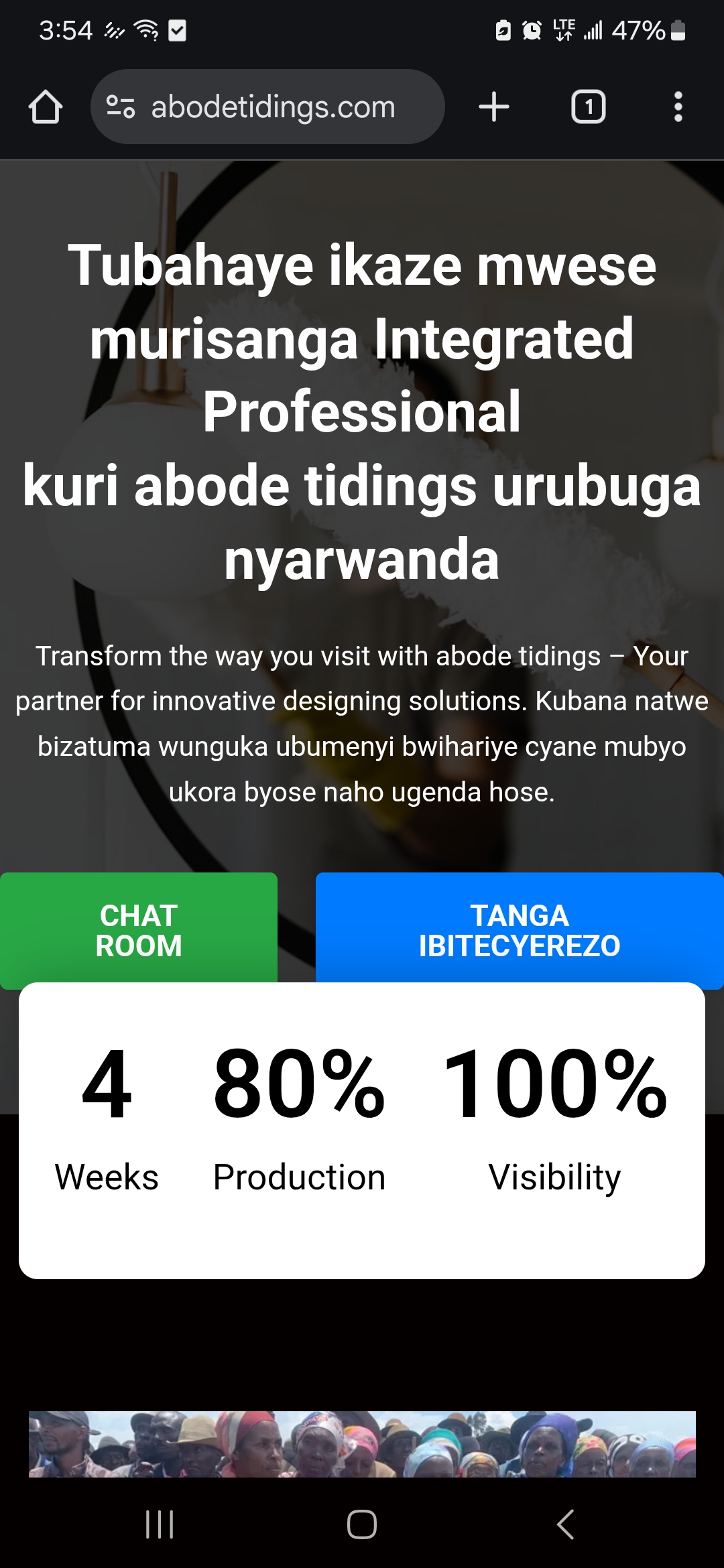Enter the Chat Room
Screen dimensions: 724x1568
click(x=139, y=930)
